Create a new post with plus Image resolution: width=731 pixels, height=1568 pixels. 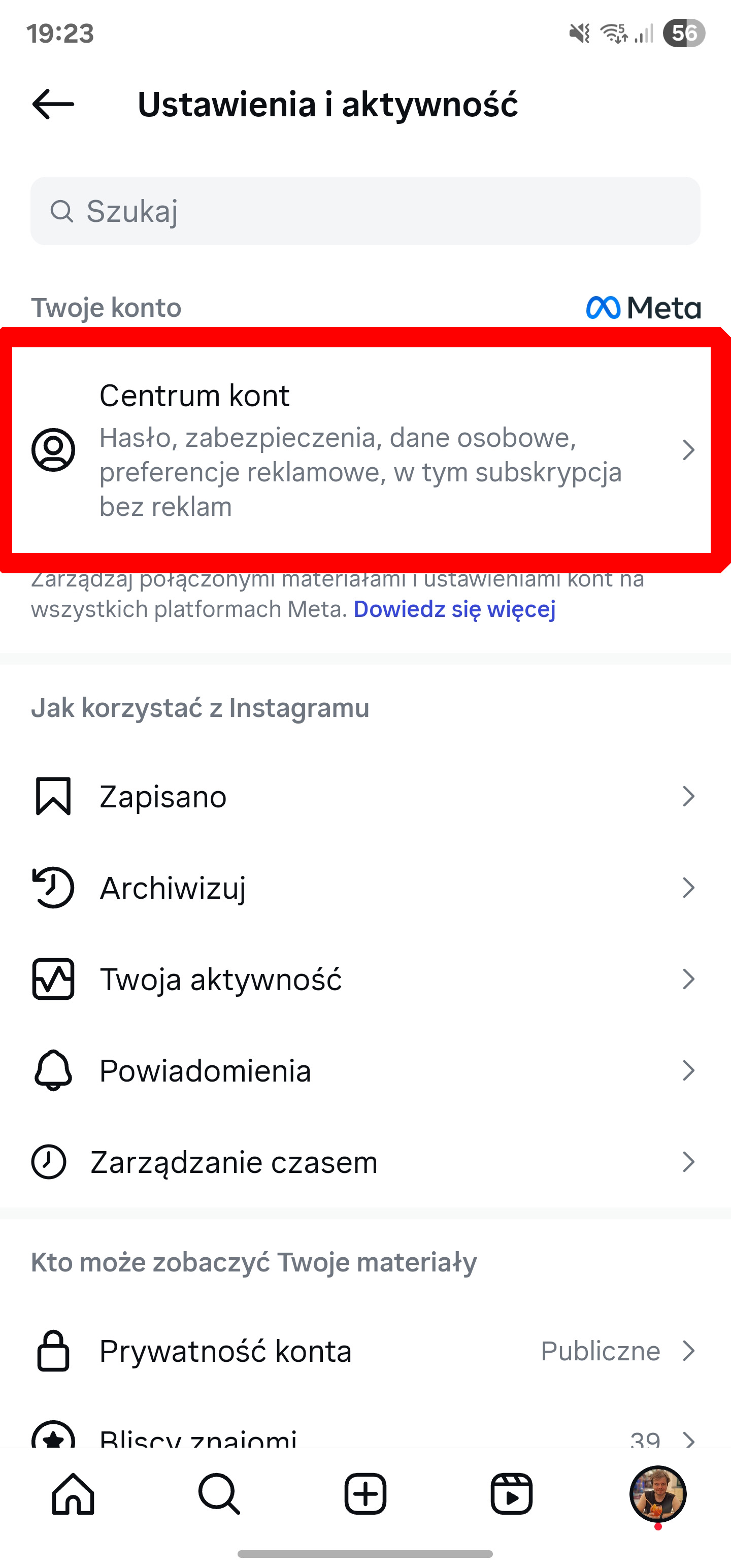pos(365,1494)
